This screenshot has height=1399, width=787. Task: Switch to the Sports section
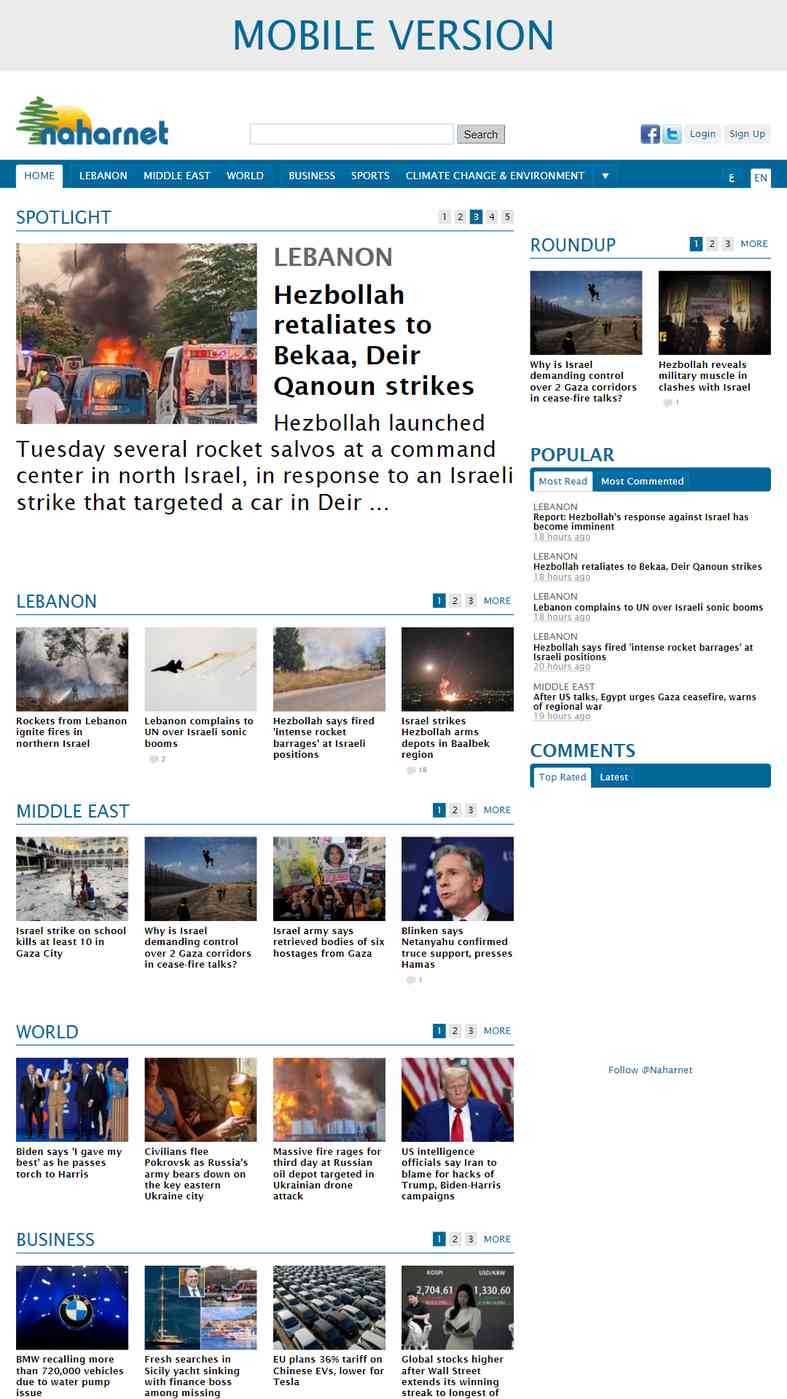pyautogui.click(x=370, y=176)
